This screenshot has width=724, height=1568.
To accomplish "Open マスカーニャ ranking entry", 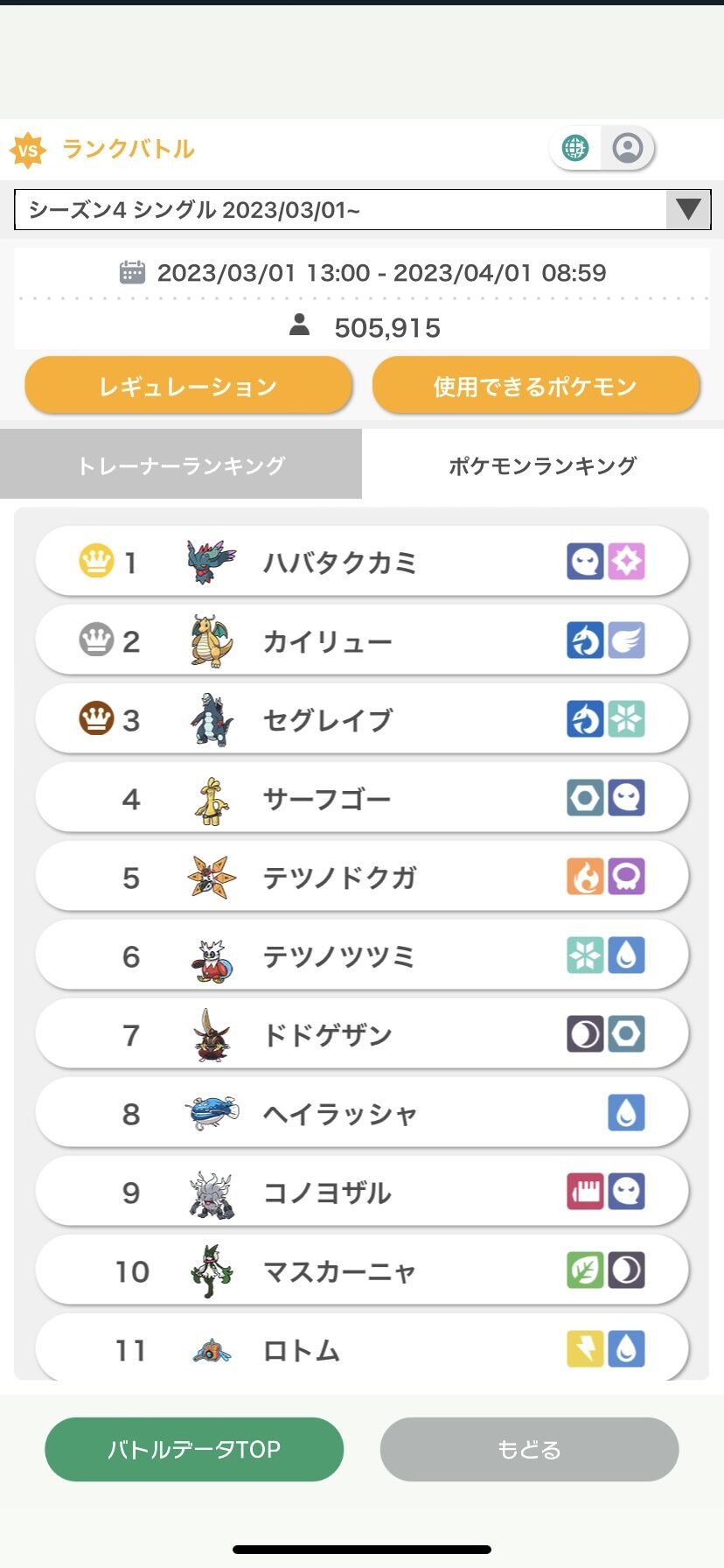I will 362,1270.
